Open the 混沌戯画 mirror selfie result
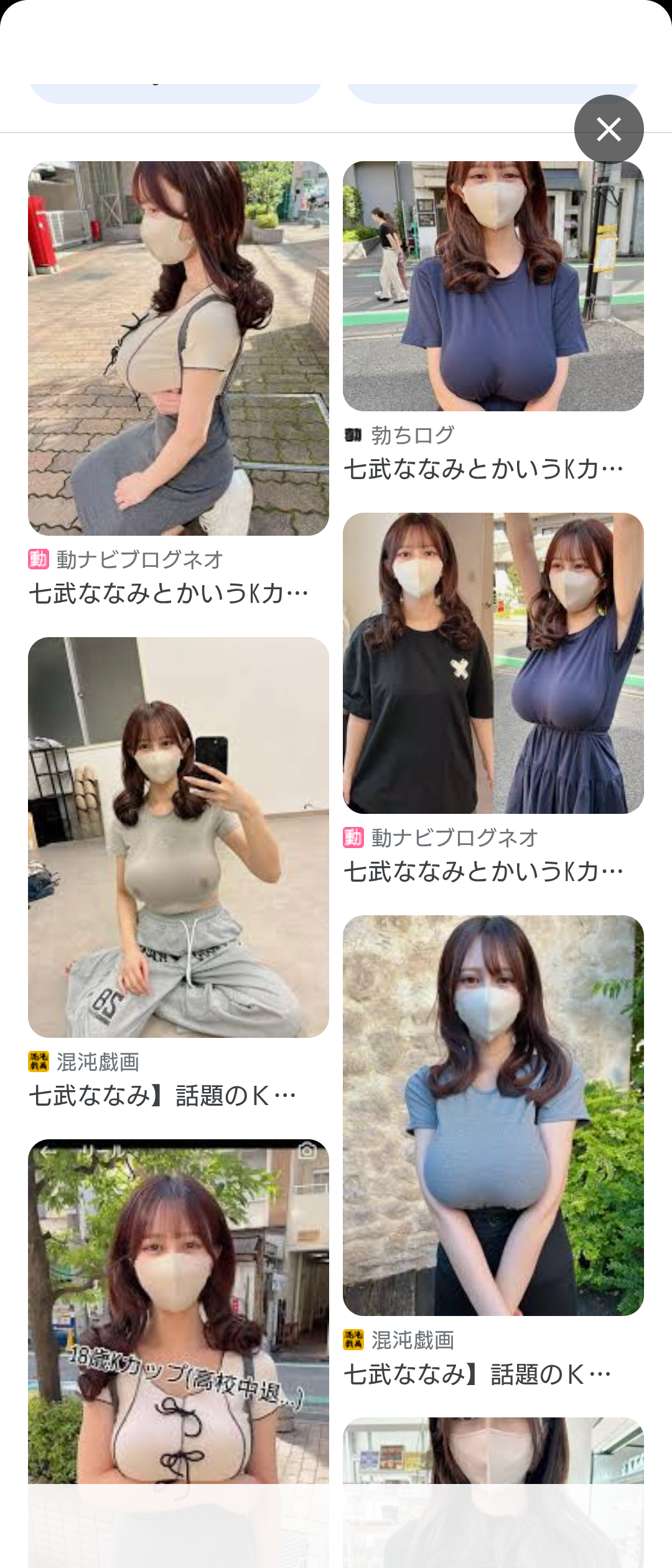672x1568 pixels. pos(178,838)
